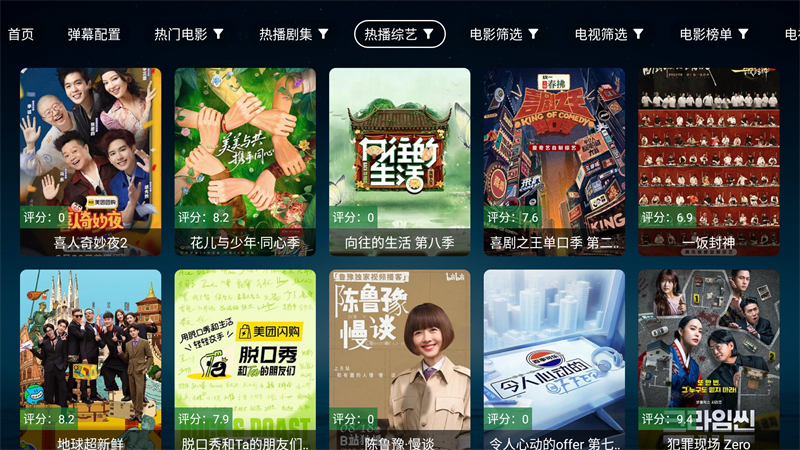This screenshot has width=800, height=450.
Task: Open the 一饭封神 show card
Action: pyautogui.click(x=709, y=160)
